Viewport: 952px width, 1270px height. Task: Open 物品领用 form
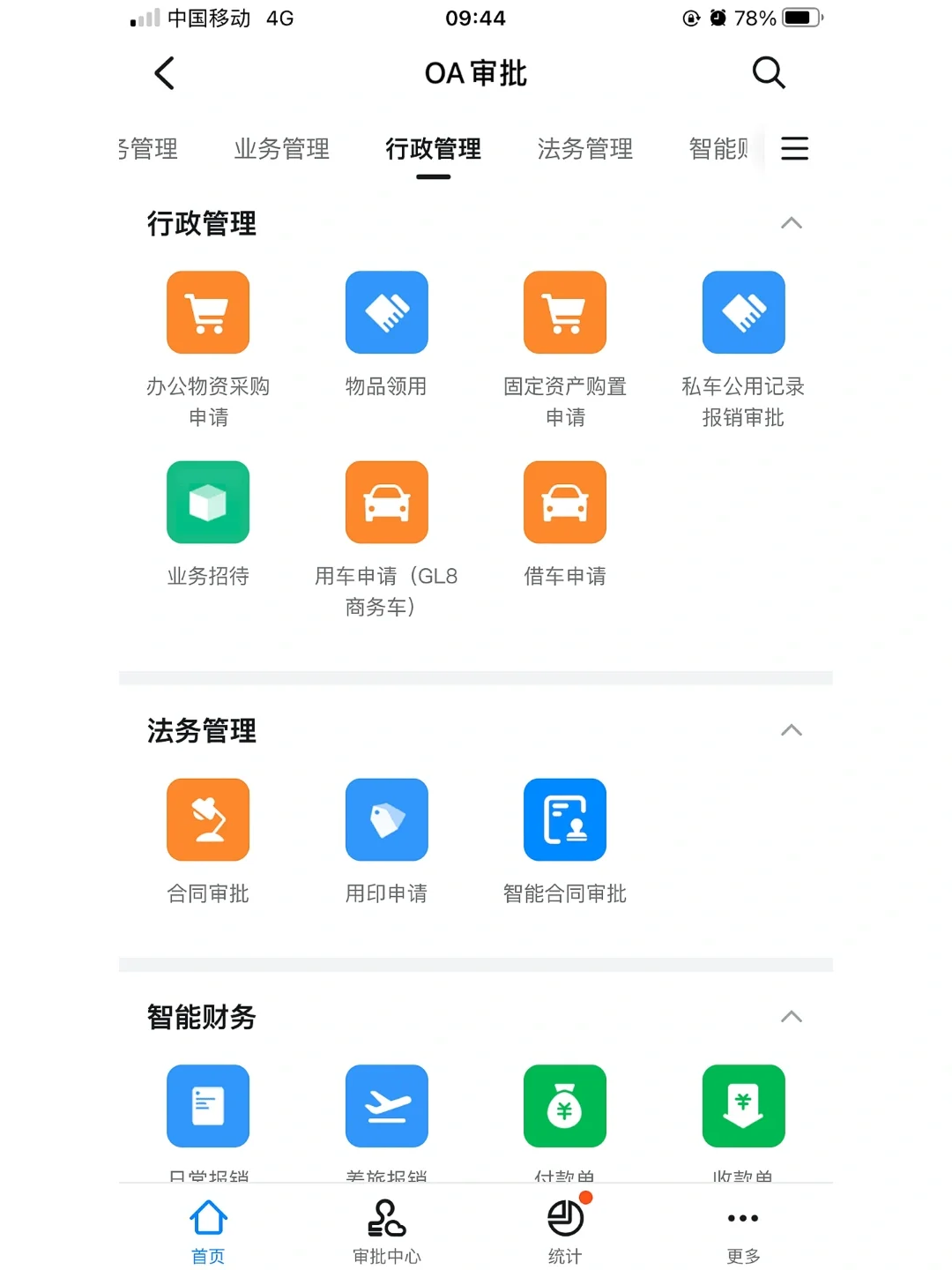386,313
